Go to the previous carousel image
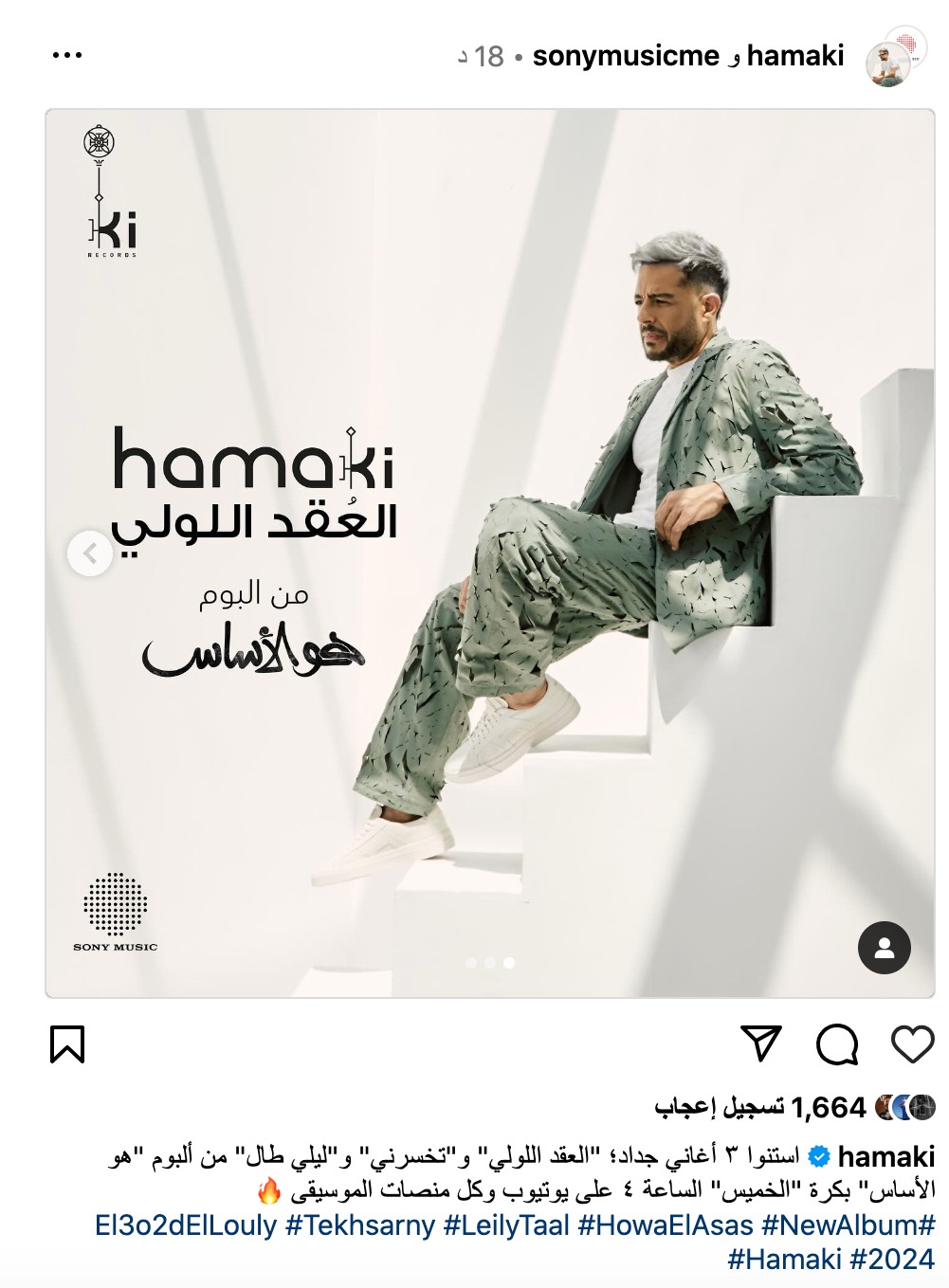Image resolution: width=949 pixels, height=1288 pixels. tap(90, 553)
